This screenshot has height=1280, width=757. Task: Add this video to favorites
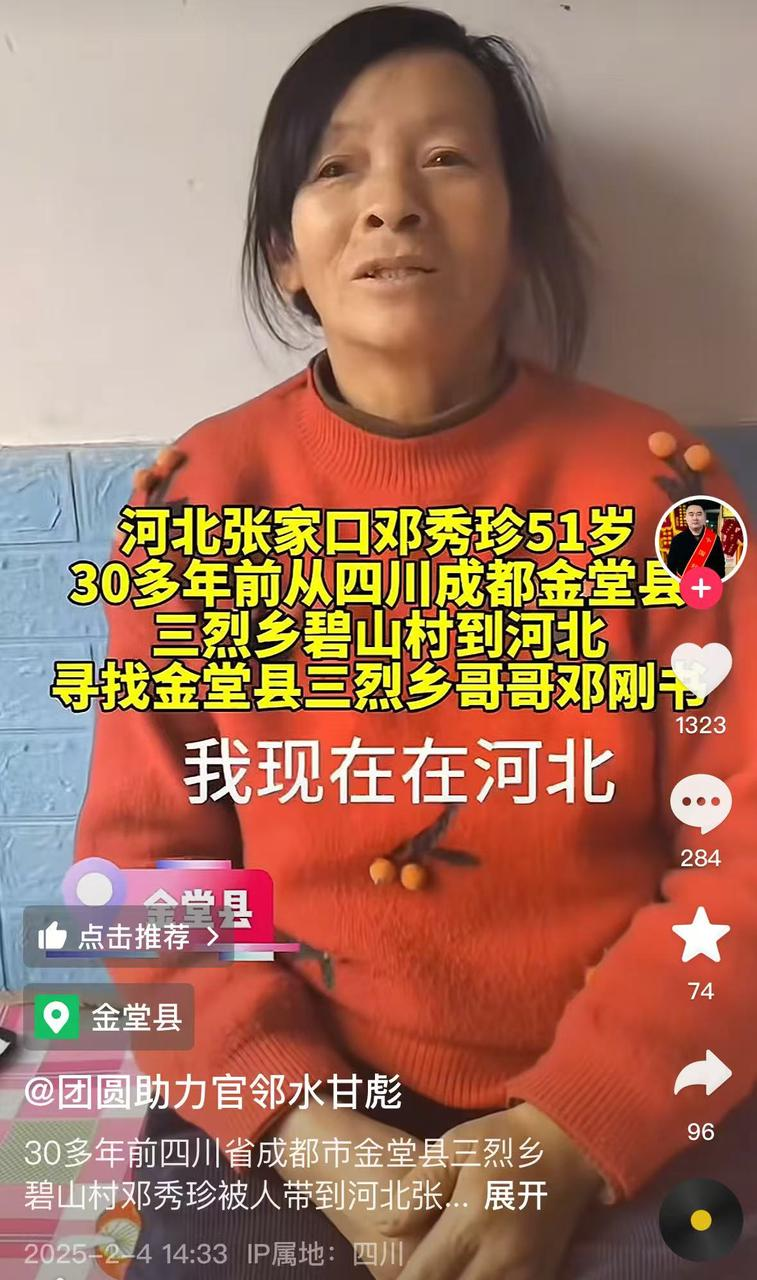coord(701,935)
